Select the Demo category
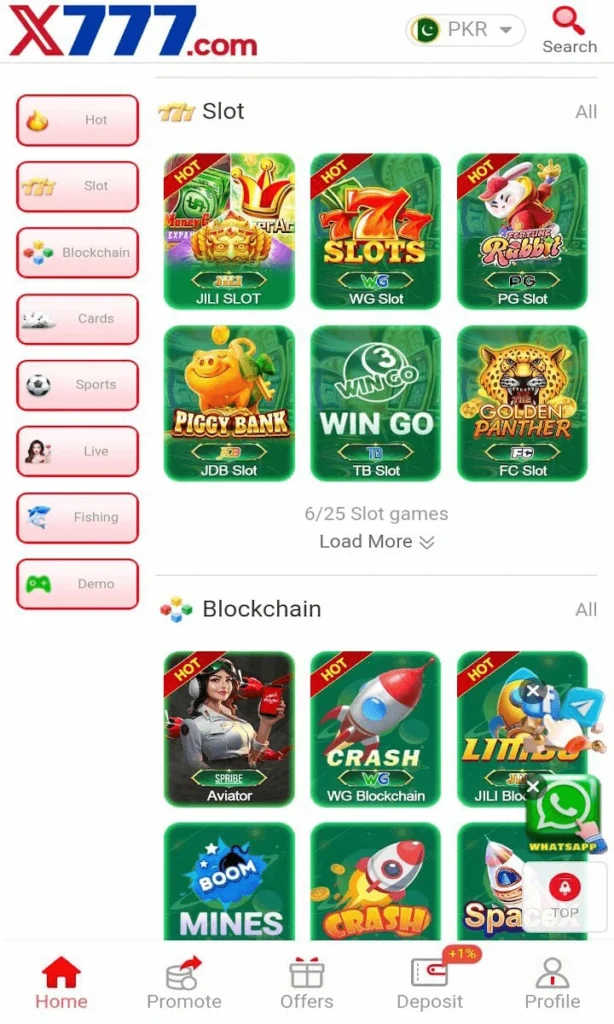The width and height of the screenshot is (614, 1024). coord(78,584)
